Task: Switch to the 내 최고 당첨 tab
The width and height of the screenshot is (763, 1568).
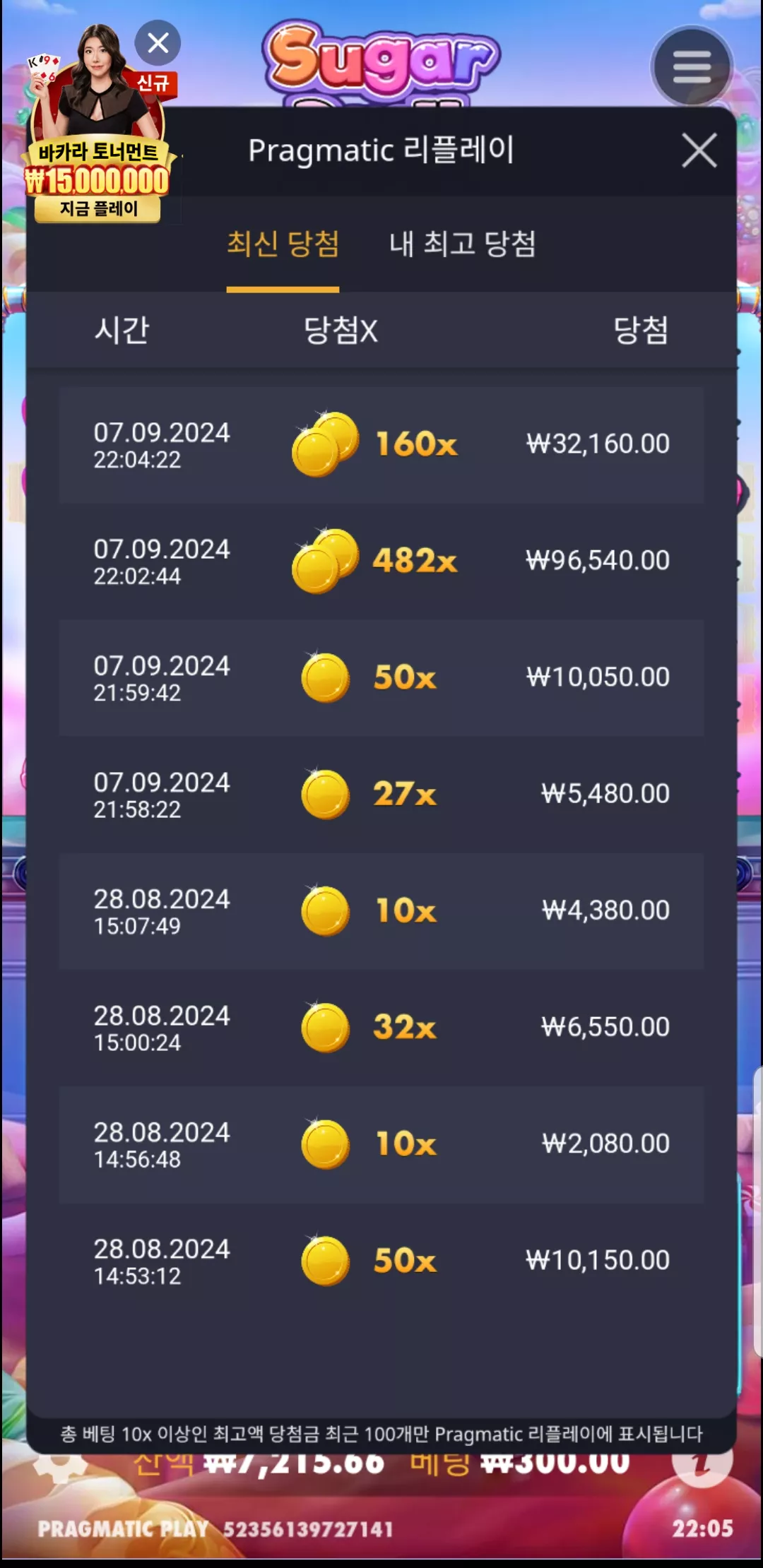Action: [462, 244]
